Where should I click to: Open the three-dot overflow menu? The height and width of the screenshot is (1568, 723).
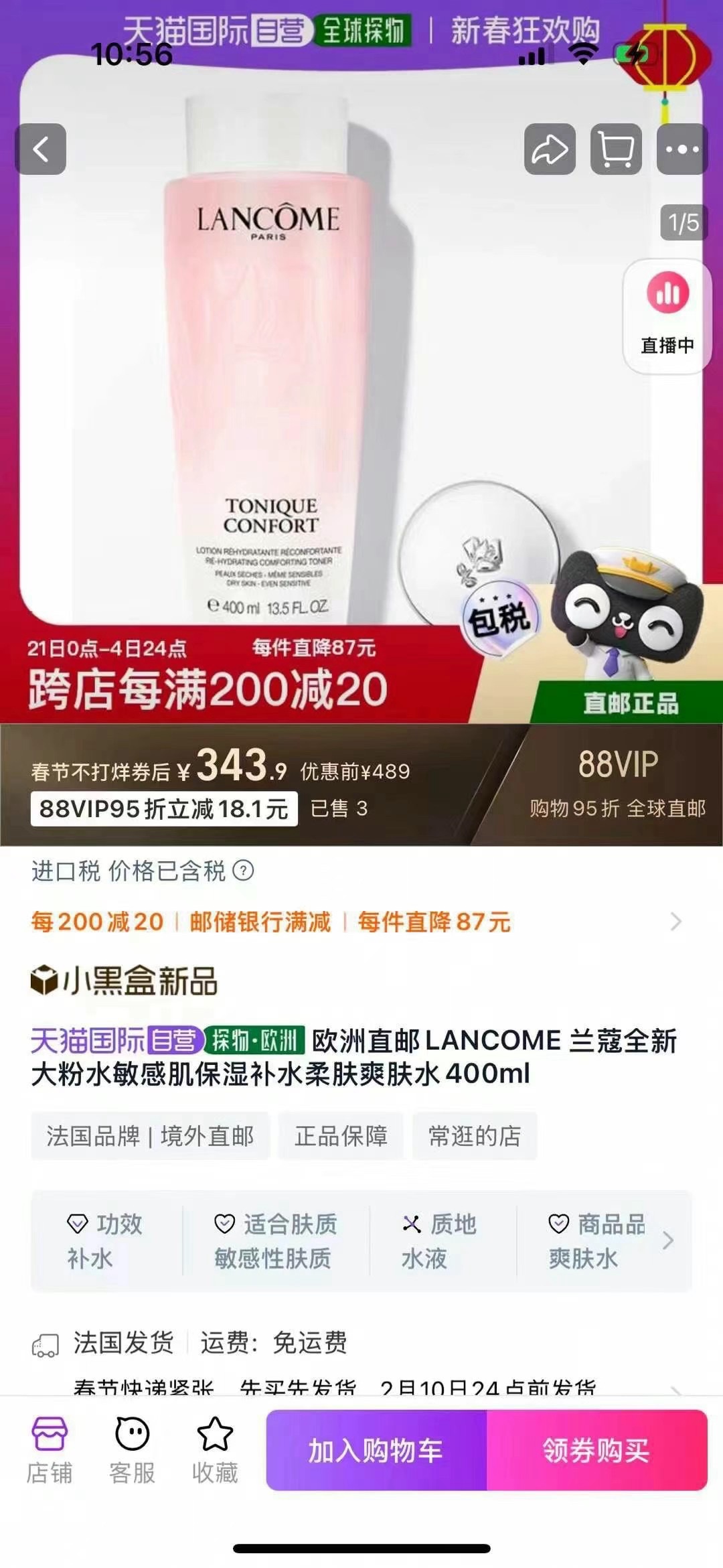click(x=682, y=149)
